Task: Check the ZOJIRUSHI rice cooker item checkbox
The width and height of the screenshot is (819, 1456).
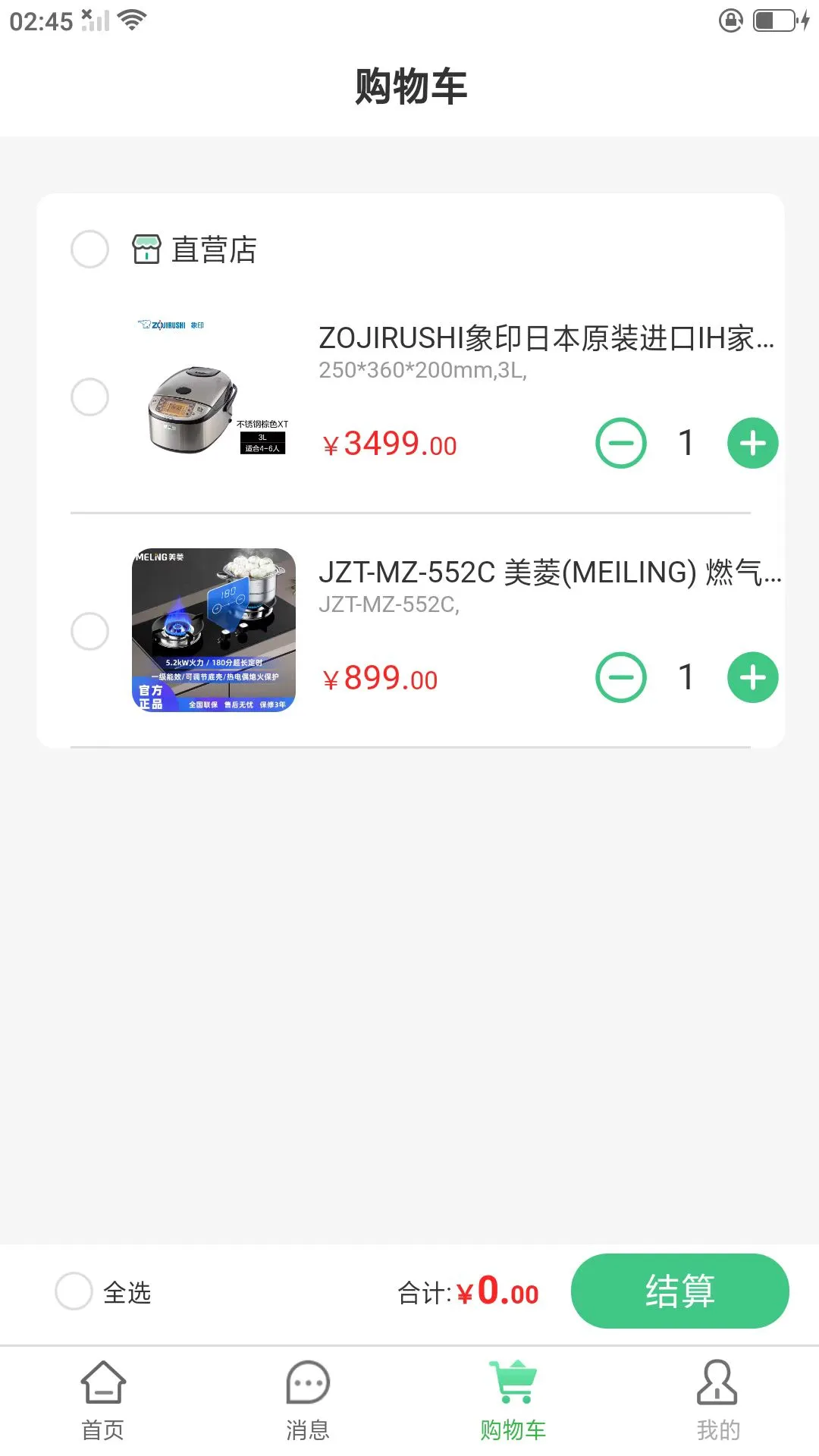Action: 89,396
